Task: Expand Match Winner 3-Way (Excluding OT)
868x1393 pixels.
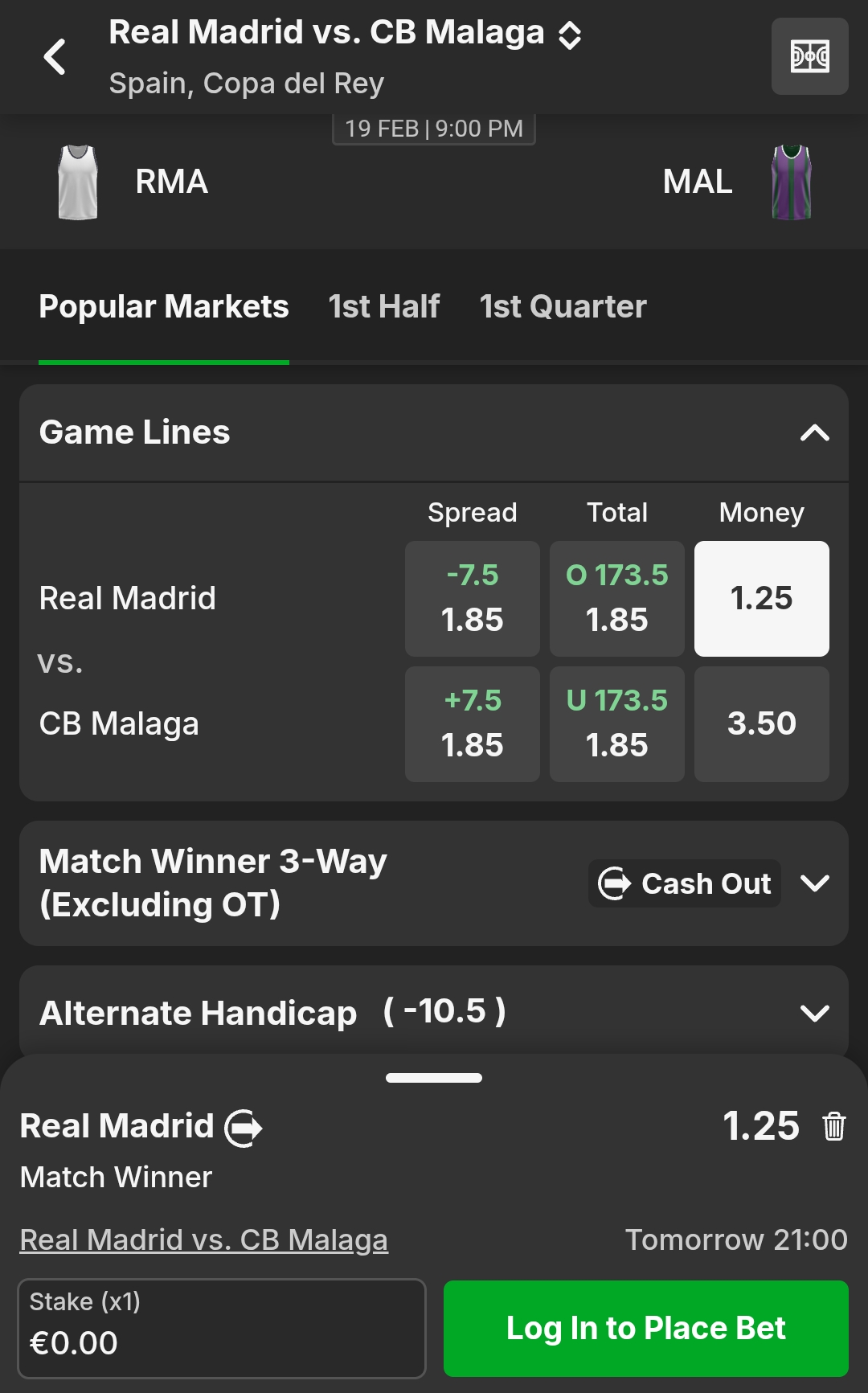Action: point(814,883)
